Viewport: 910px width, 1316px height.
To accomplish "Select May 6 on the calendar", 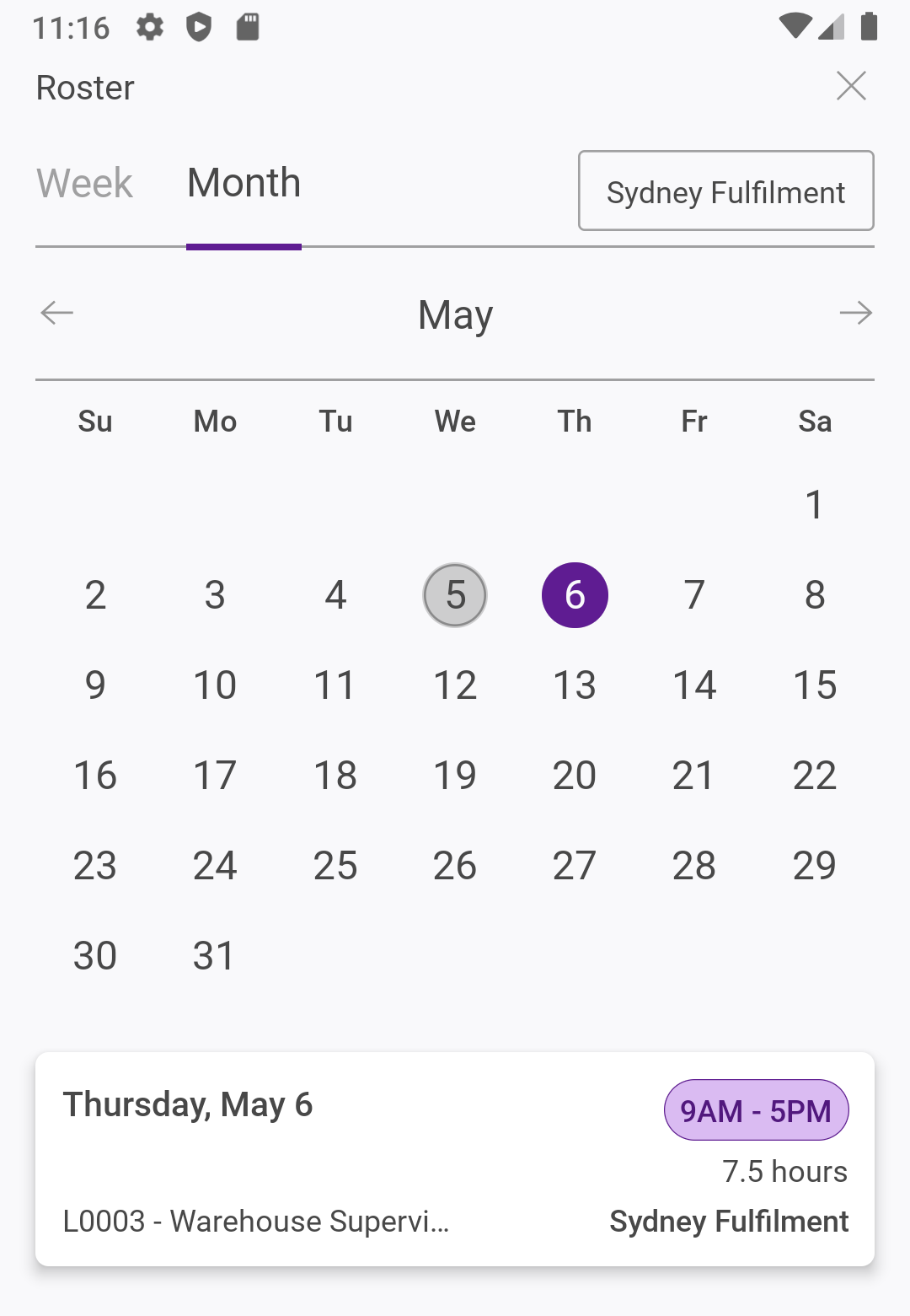I will click(x=575, y=595).
